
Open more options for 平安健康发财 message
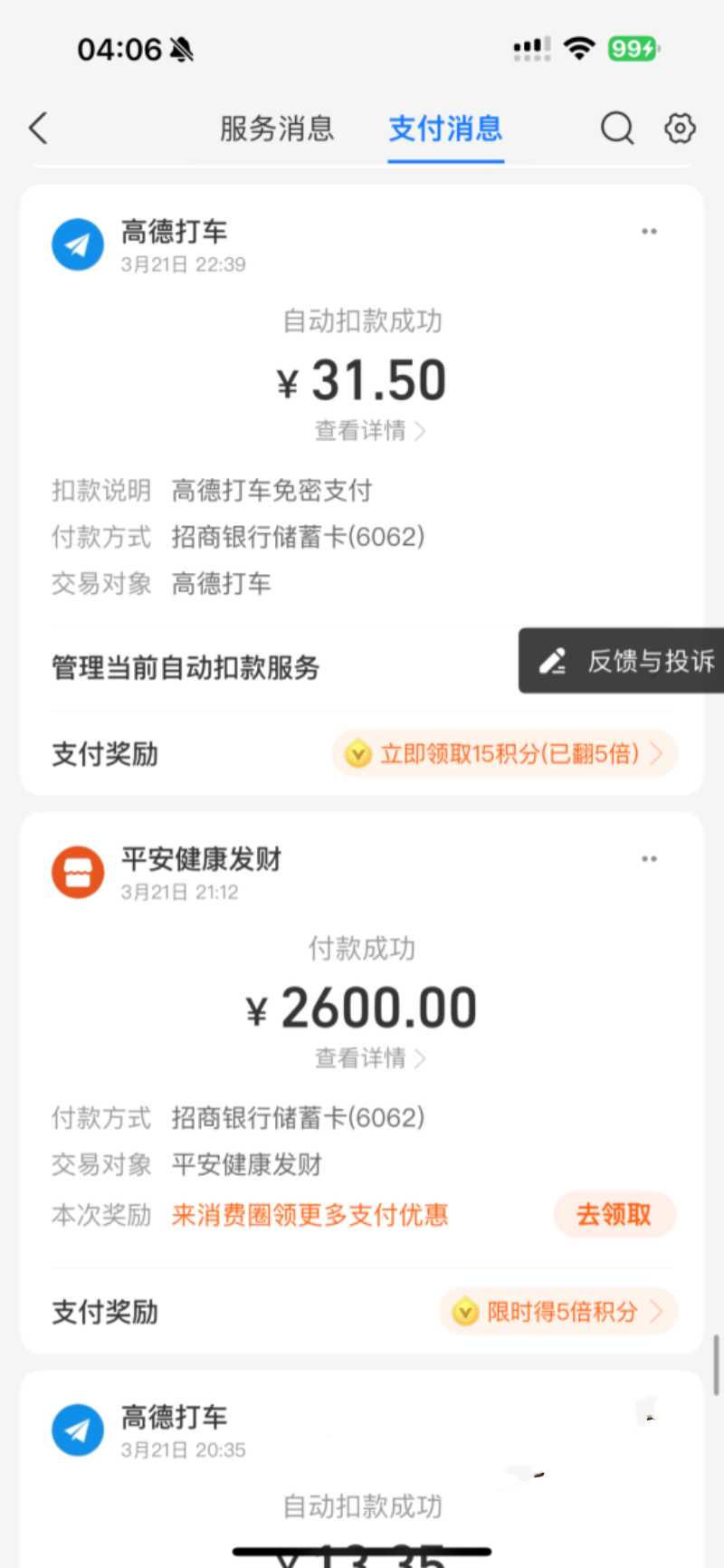649,858
